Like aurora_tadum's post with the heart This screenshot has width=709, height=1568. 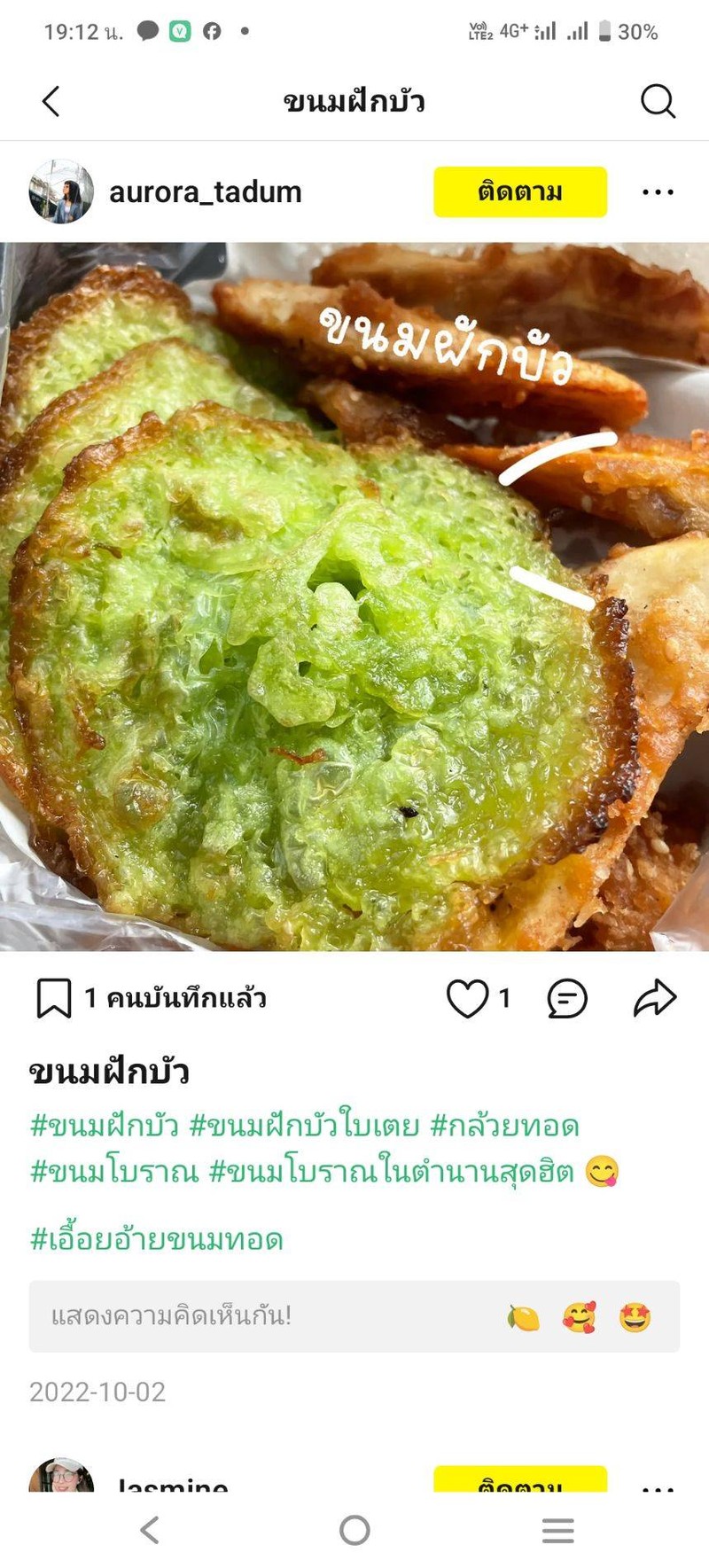click(467, 998)
